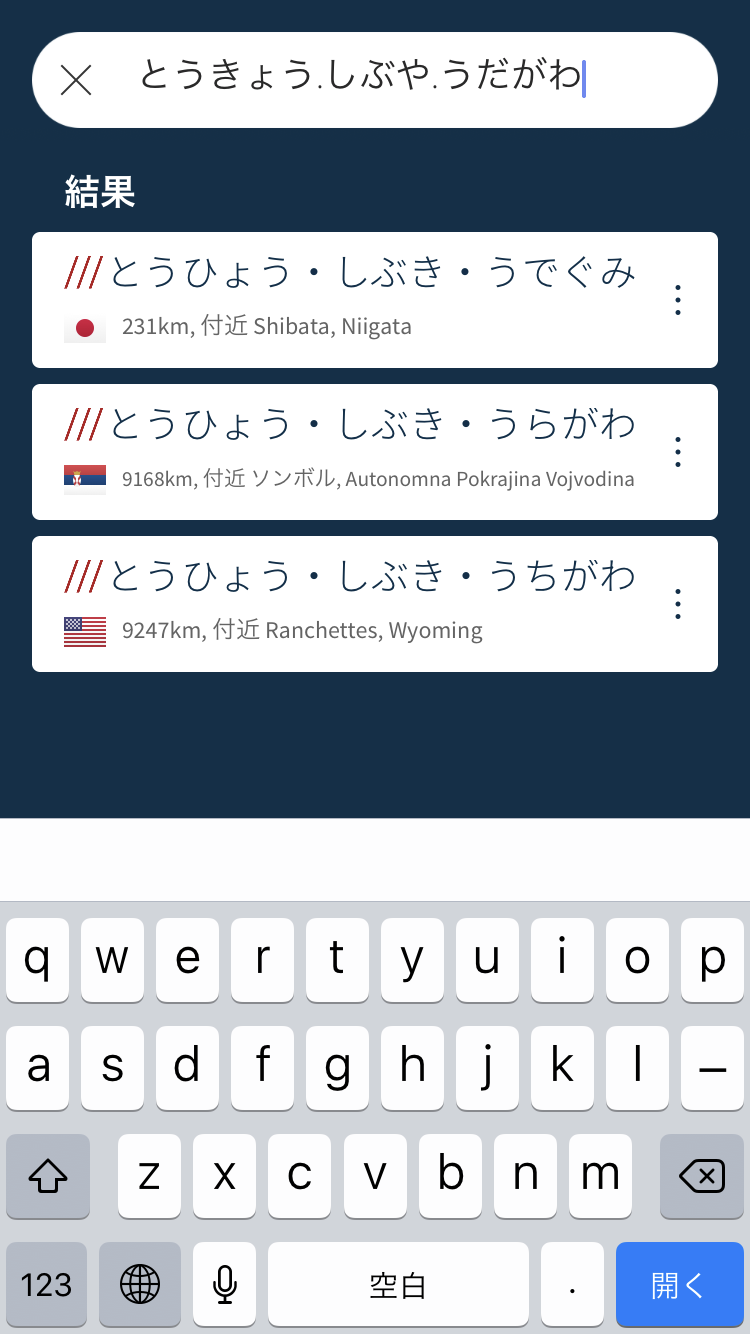
Task: Open more options for the うらがわ result
Action: click(x=678, y=452)
